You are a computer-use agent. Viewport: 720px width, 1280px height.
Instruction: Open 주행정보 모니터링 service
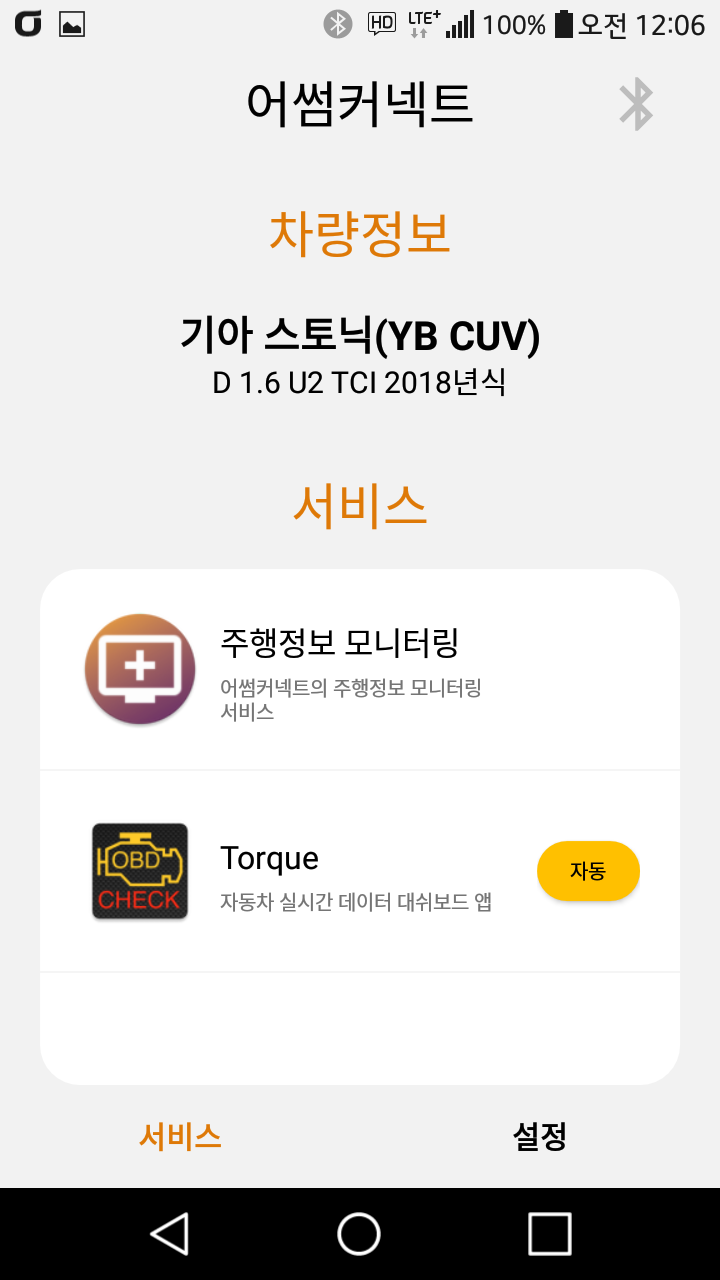click(x=360, y=670)
